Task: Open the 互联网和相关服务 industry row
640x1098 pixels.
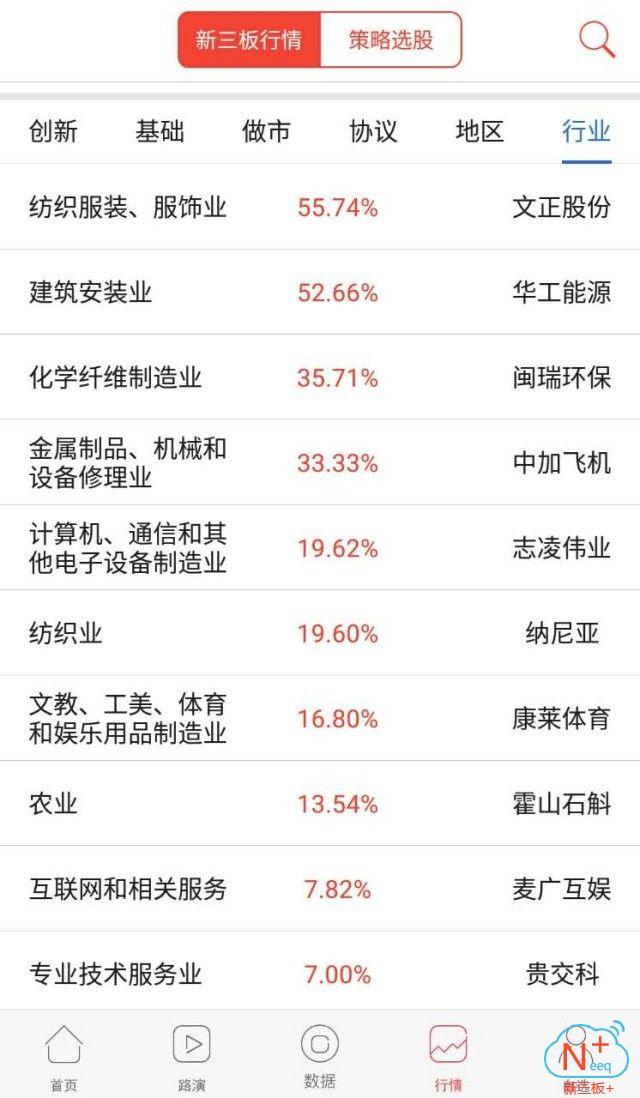Action: point(320,888)
